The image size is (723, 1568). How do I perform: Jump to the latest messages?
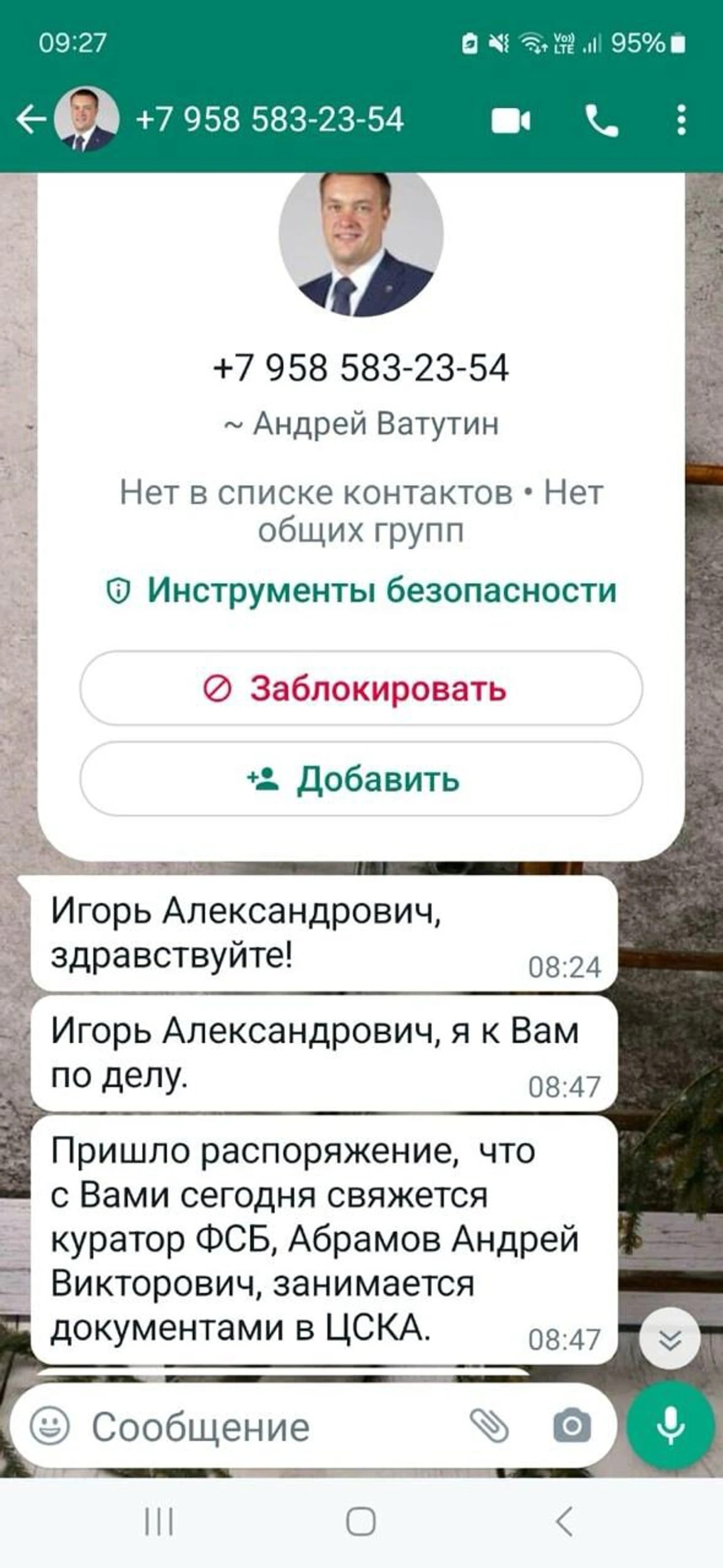(670, 1339)
